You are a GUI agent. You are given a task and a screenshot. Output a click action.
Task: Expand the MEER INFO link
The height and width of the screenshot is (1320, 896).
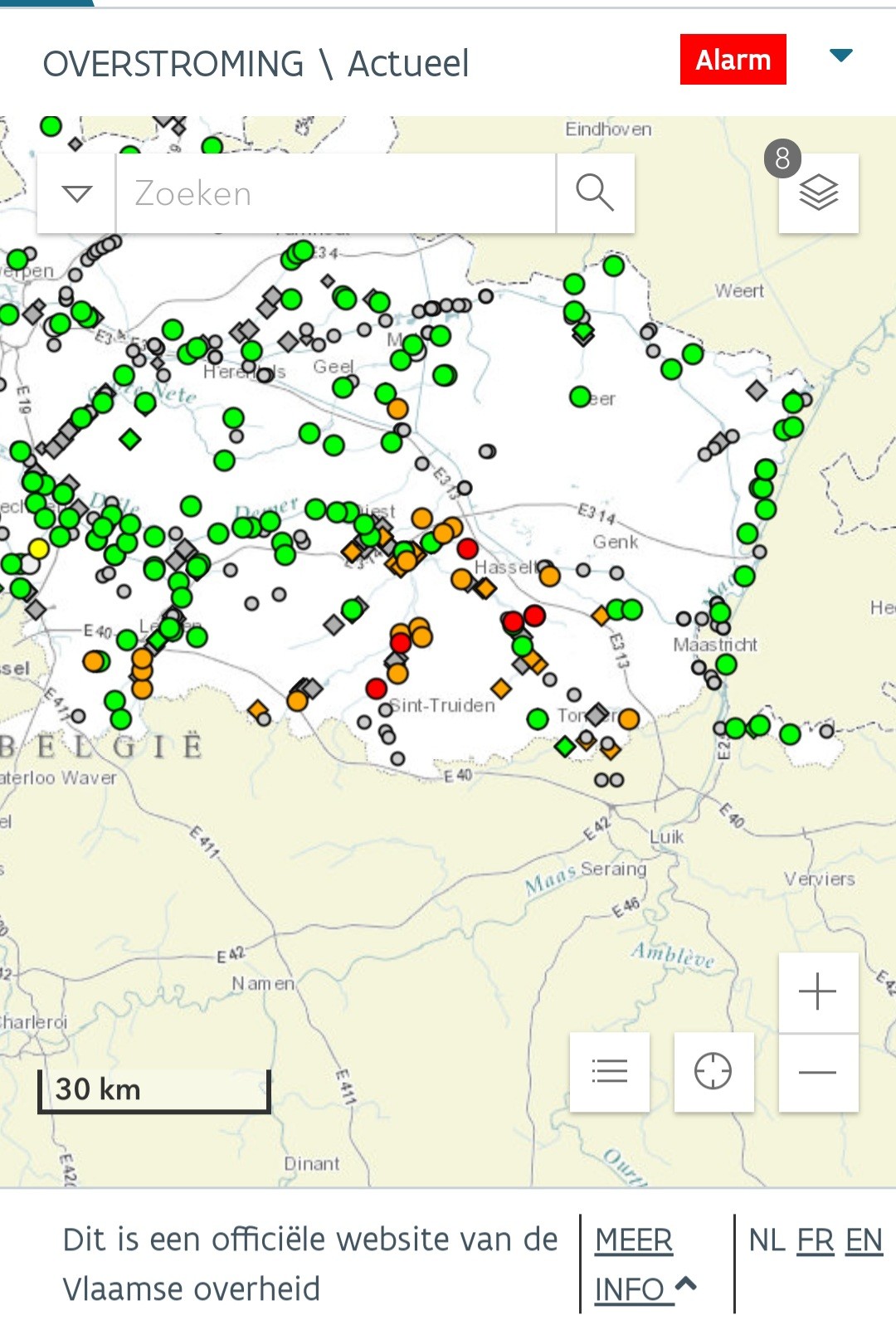[x=645, y=1264]
